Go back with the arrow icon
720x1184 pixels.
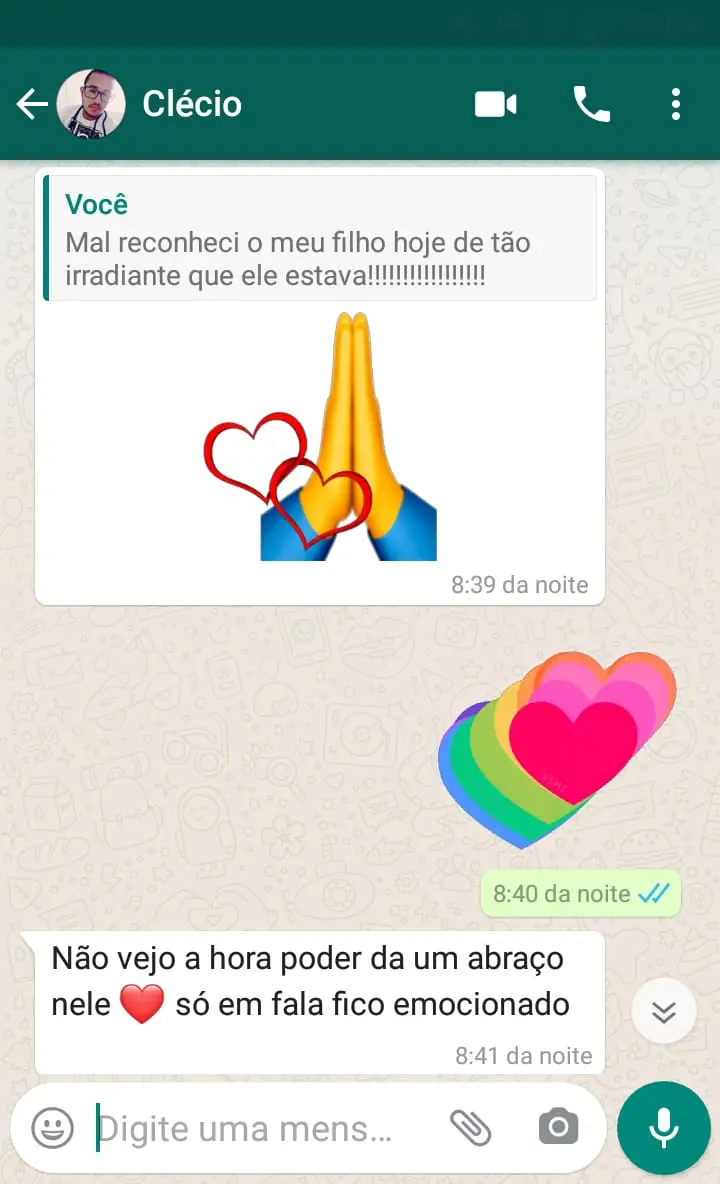30,103
